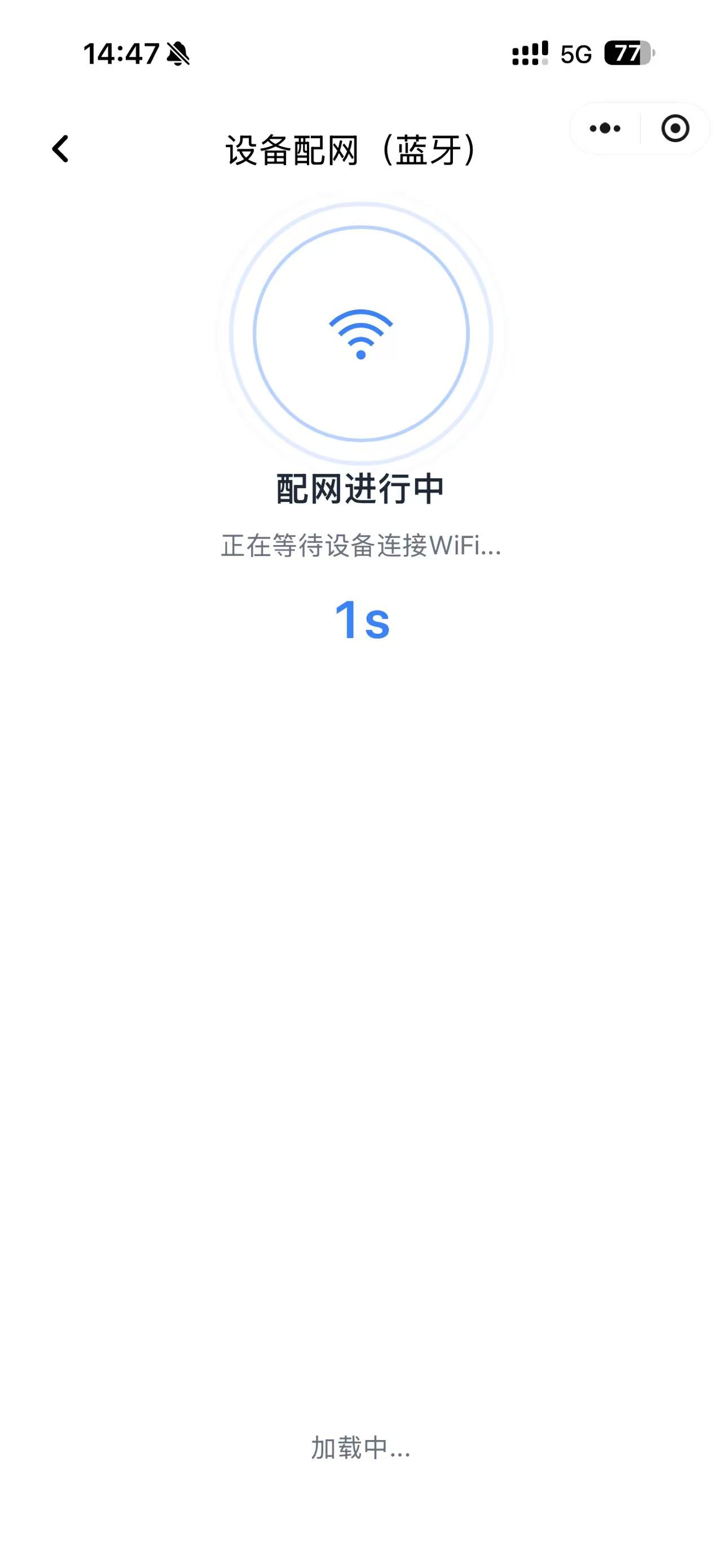Close the mini program with the circle button
The height and width of the screenshot is (1568, 722).
tap(675, 129)
